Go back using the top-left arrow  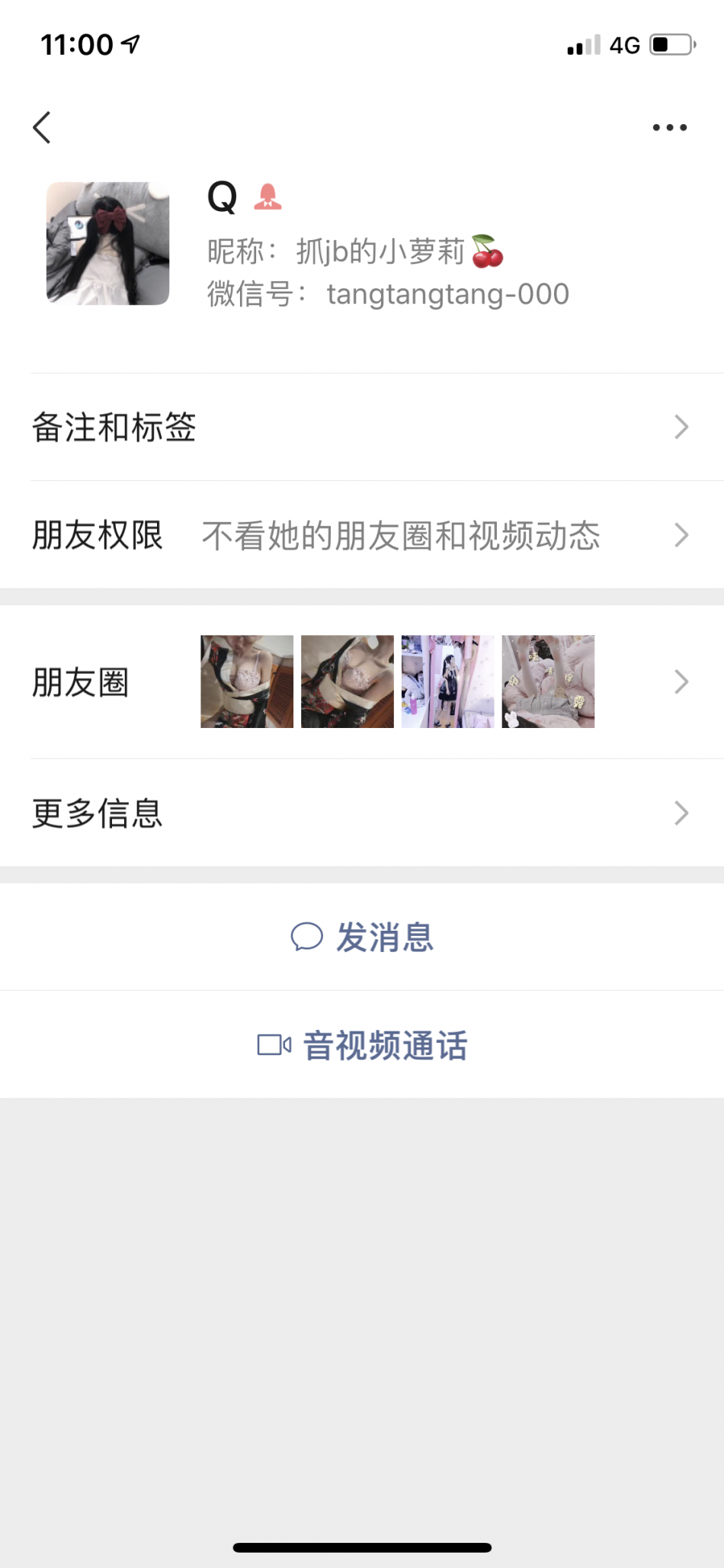point(42,127)
